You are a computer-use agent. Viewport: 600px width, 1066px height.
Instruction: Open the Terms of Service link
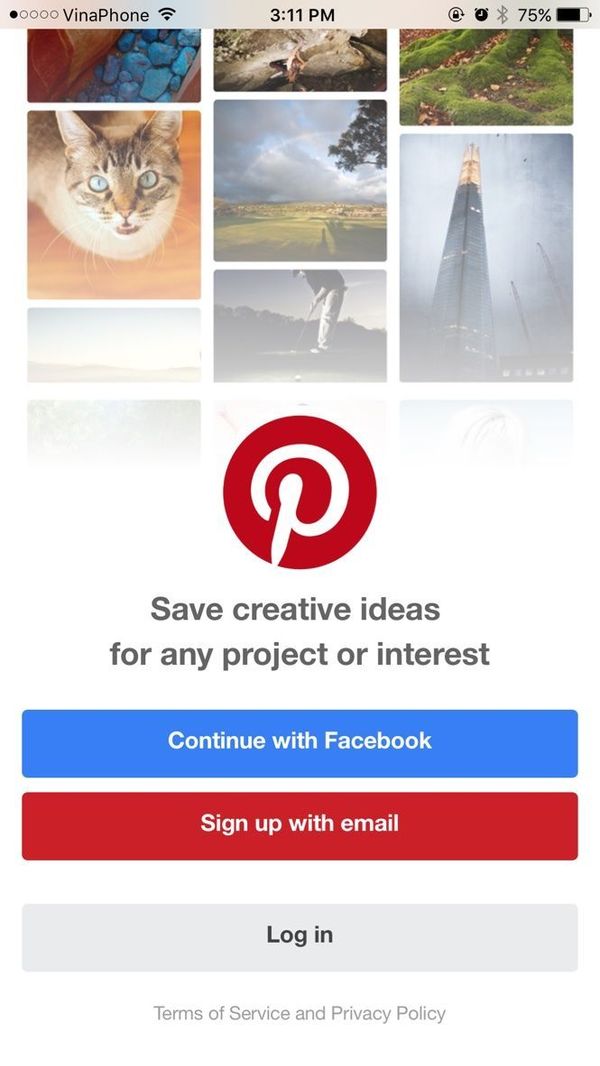(222, 1013)
